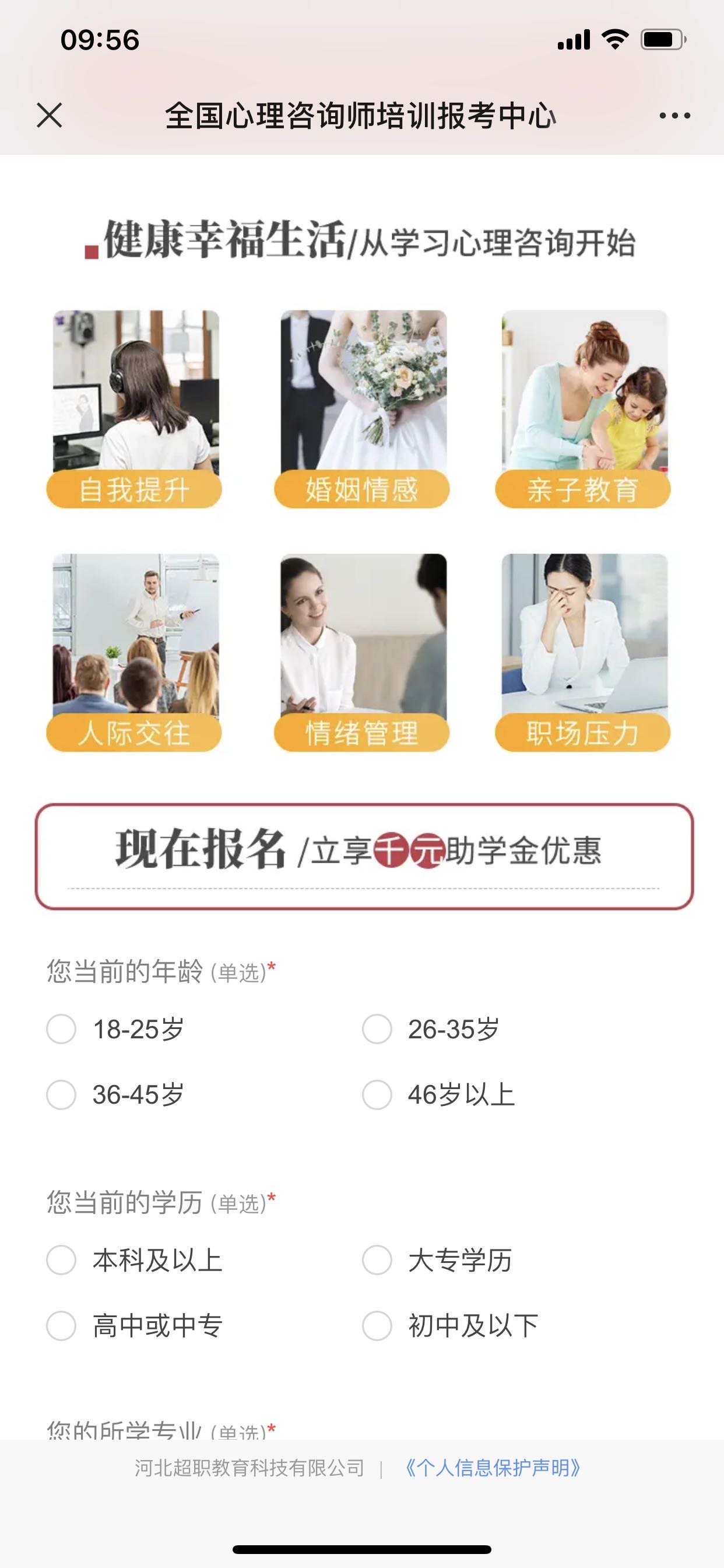Select 大专学历 education option
This screenshot has height=1568, width=724.
[377, 1259]
